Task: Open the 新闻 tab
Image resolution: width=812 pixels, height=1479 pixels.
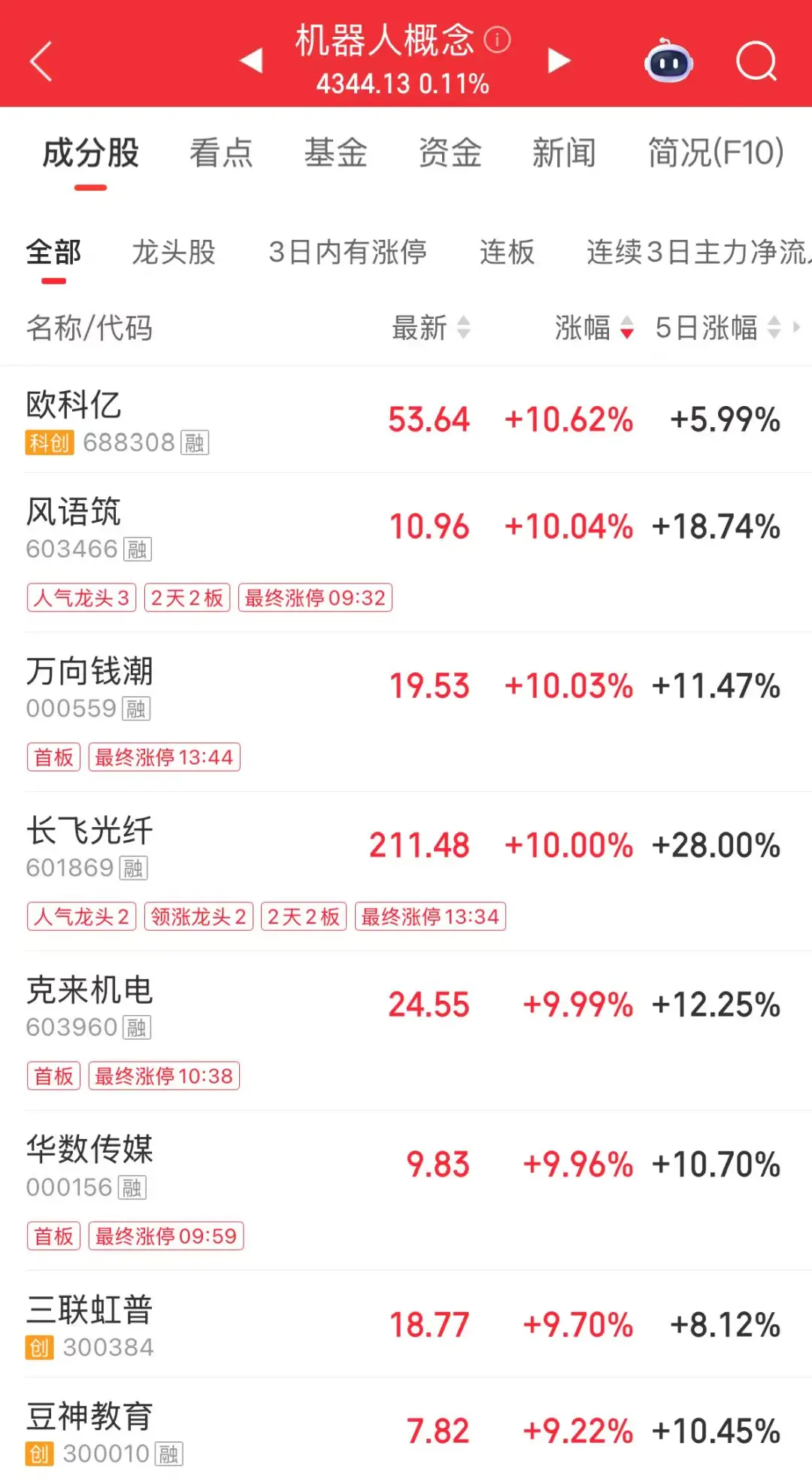Action: [564, 153]
